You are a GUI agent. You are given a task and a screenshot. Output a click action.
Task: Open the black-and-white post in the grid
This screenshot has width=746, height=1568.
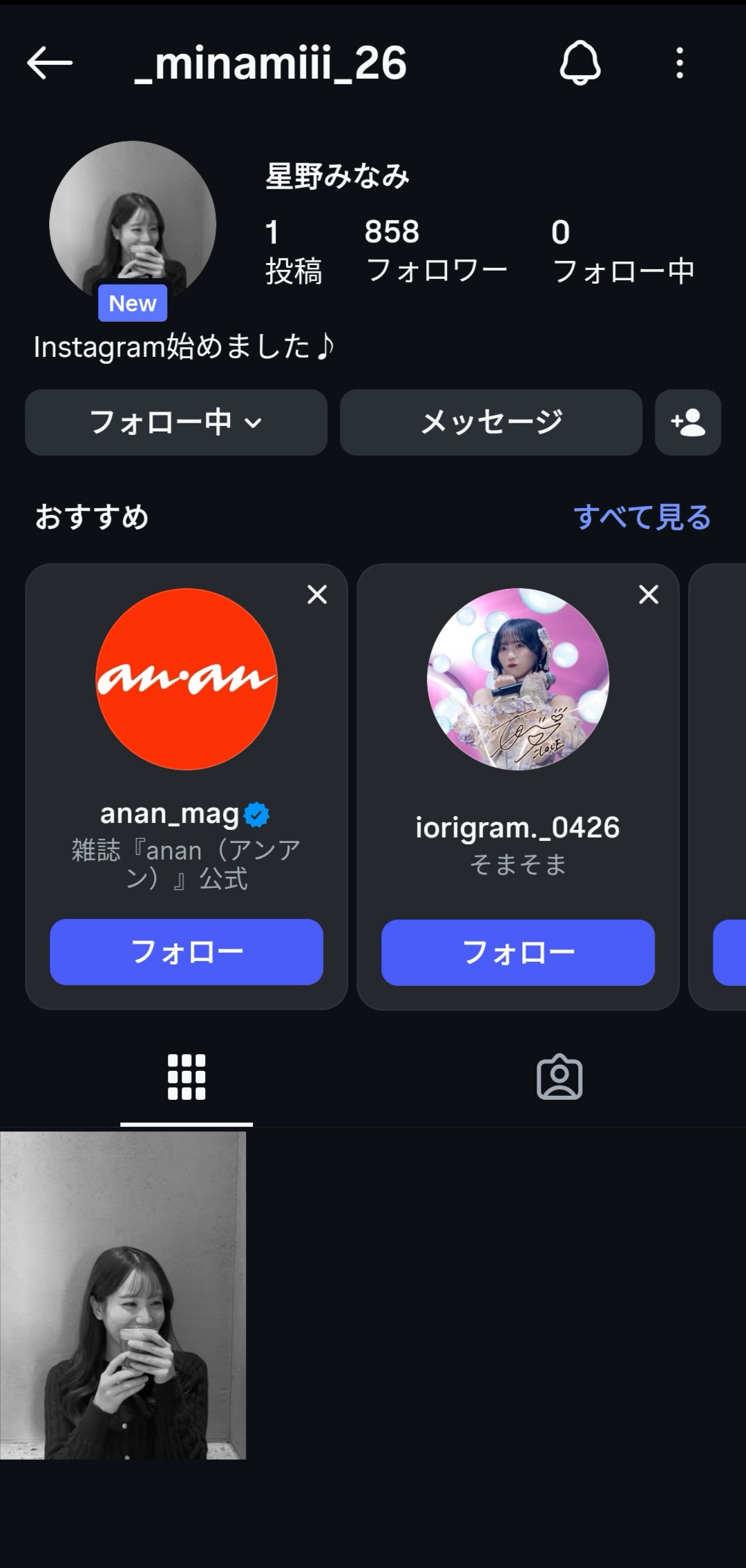point(123,1295)
